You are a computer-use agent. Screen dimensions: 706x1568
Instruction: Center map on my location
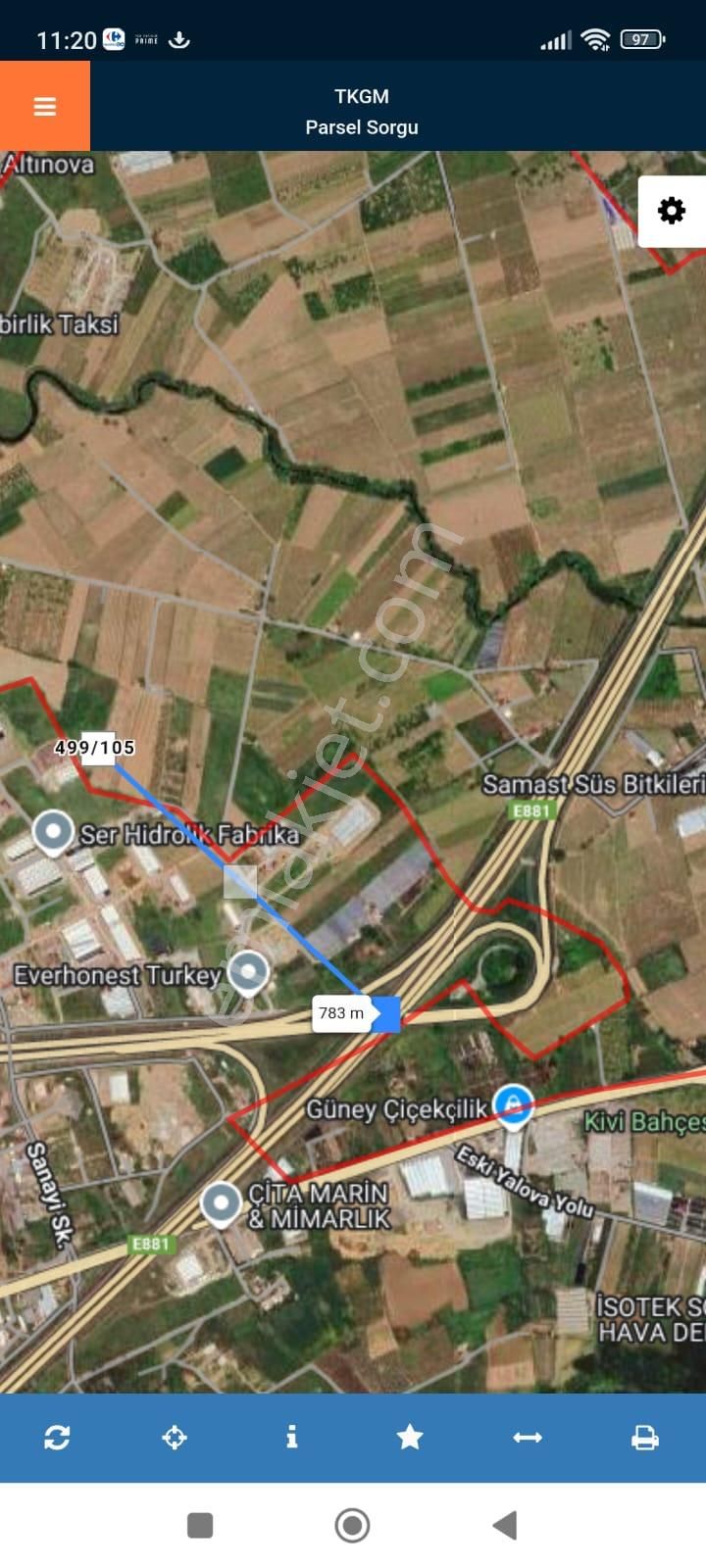175,1438
